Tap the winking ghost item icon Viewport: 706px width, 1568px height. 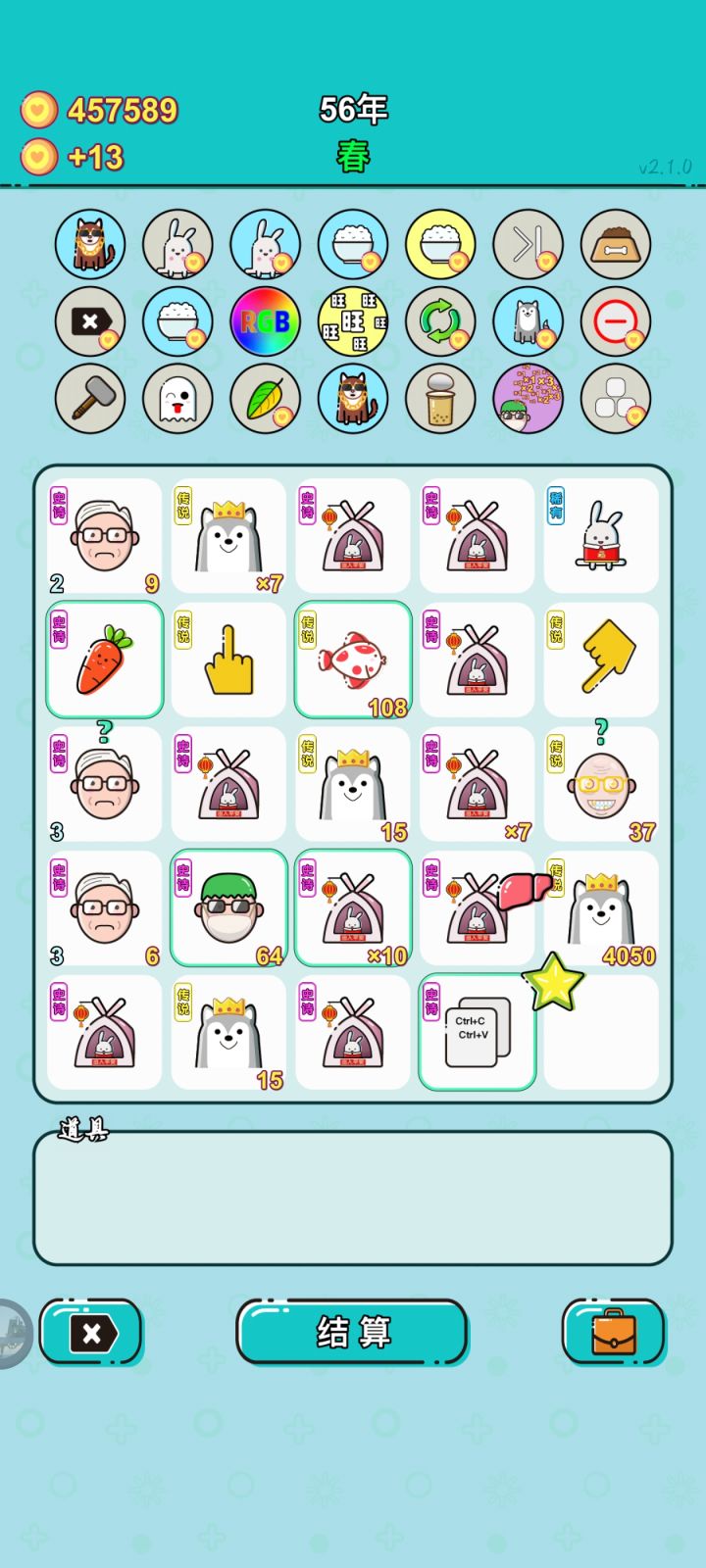point(177,399)
